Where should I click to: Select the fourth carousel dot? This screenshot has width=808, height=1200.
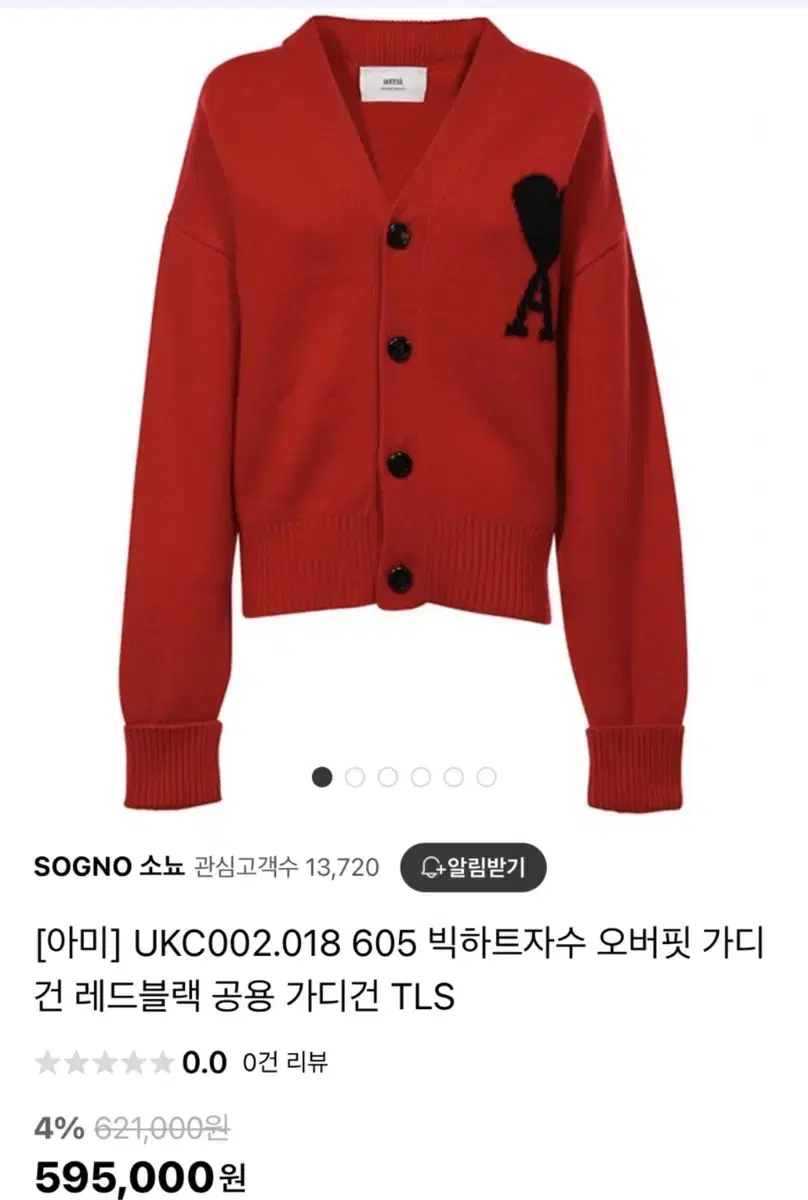421,772
